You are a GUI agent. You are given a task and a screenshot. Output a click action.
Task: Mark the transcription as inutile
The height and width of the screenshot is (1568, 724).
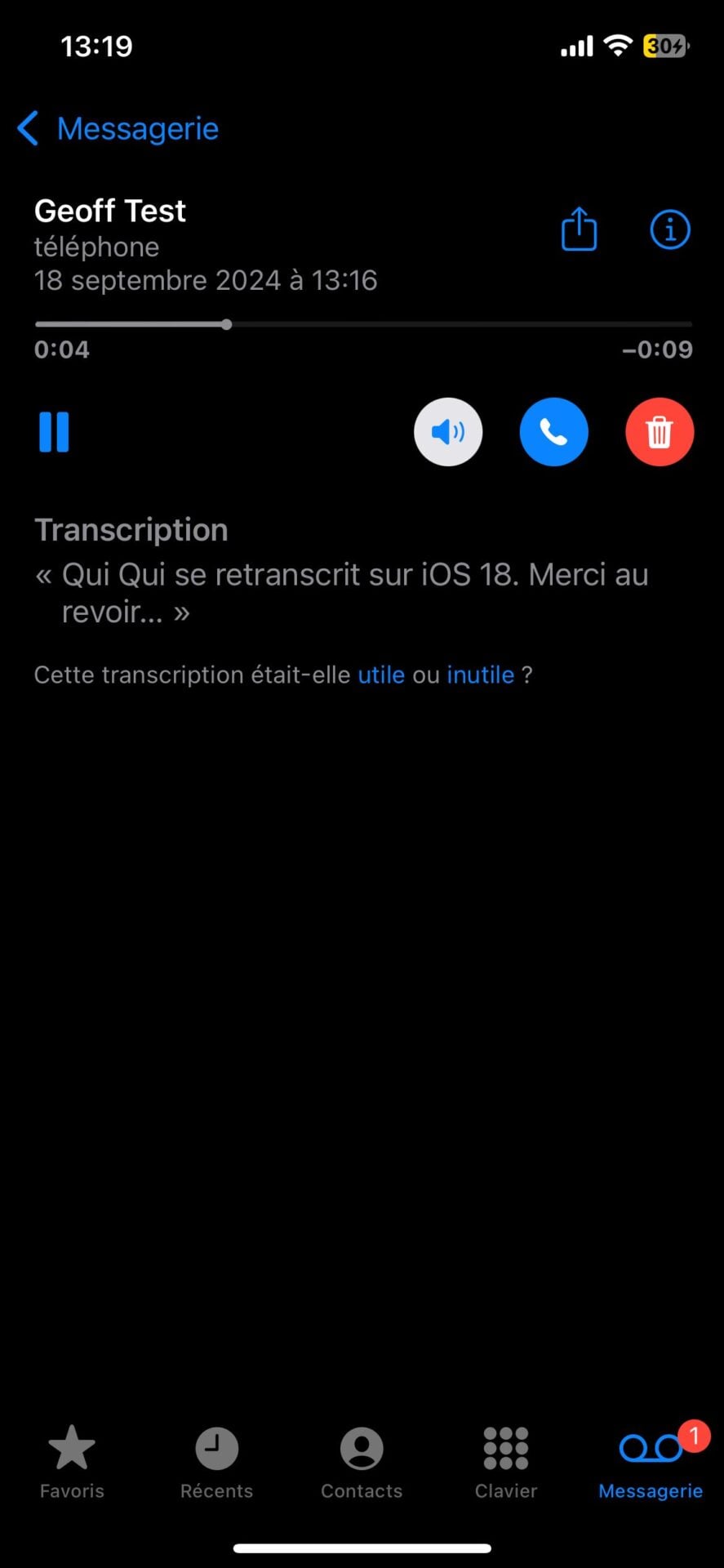coord(480,675)
